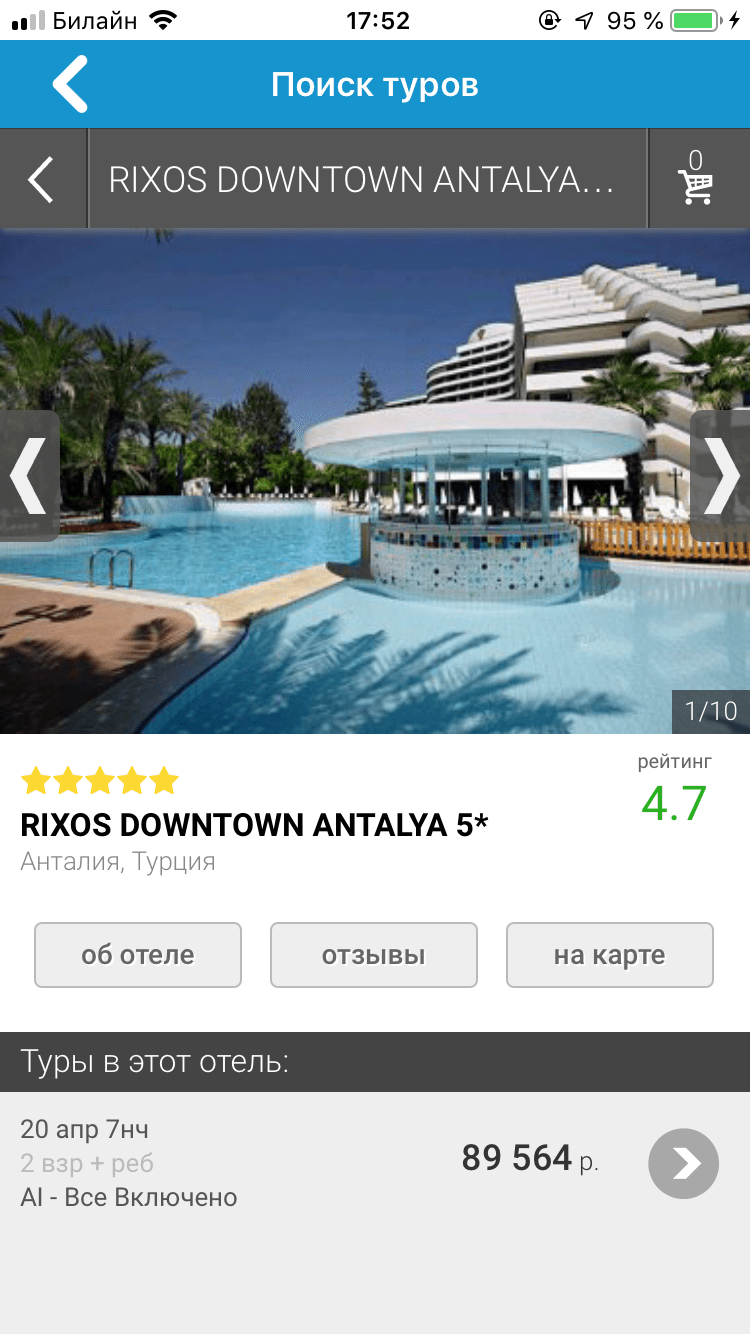View the hotel «на карте»

(x=609, y=955)
